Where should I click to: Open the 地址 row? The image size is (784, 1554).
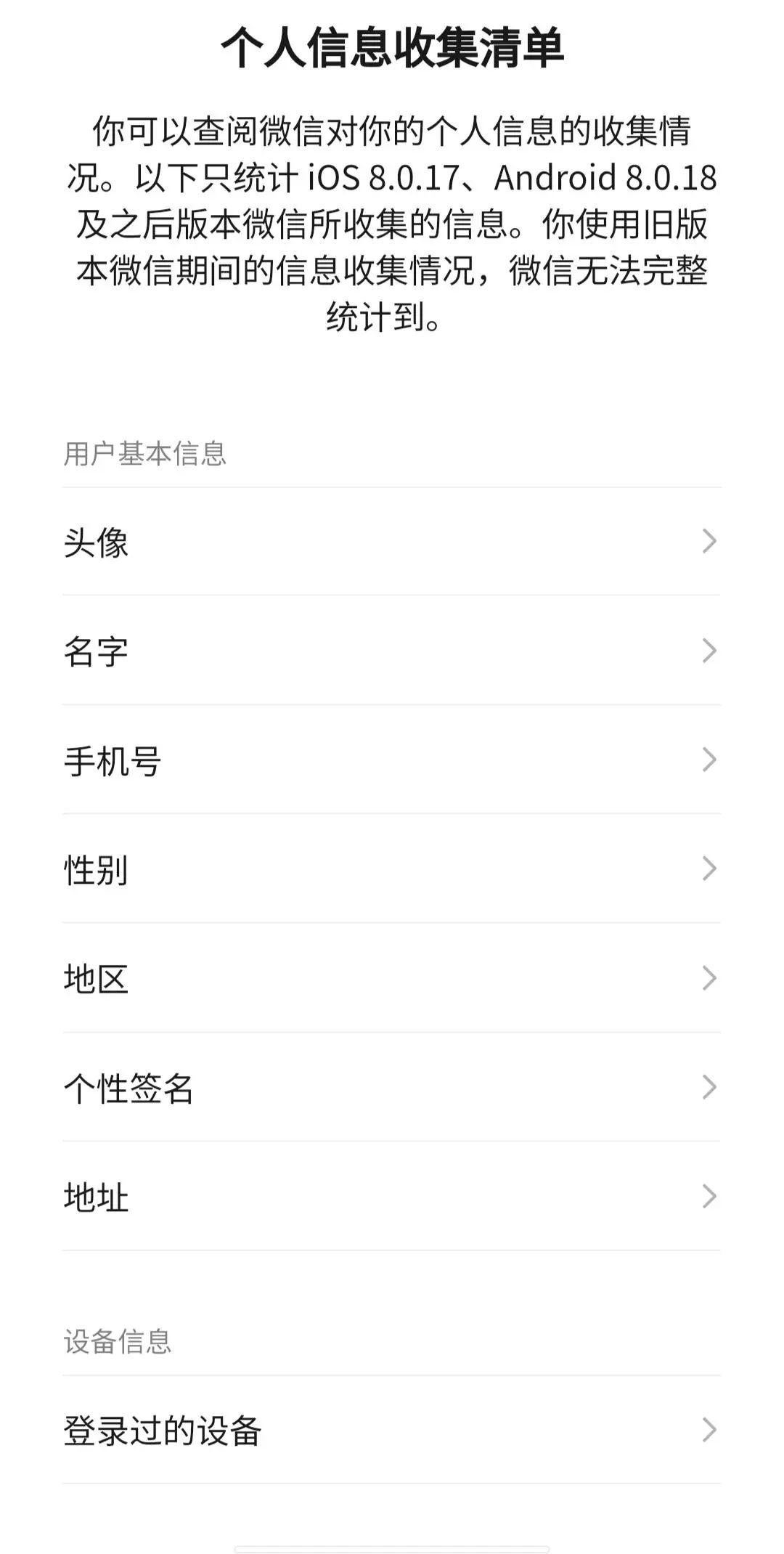pos(391,1197)
